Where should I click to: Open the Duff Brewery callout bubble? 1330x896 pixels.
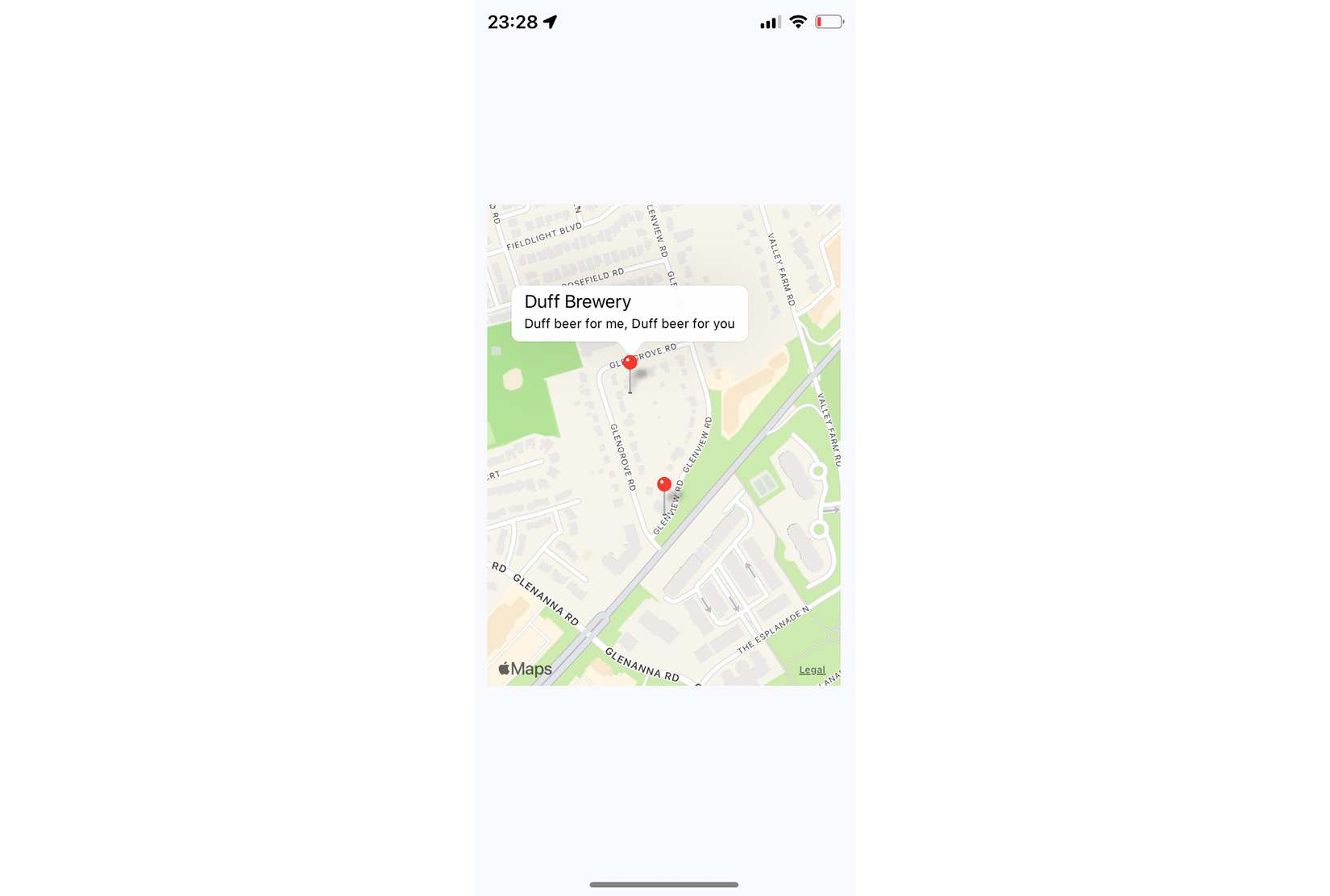point(629,313)
